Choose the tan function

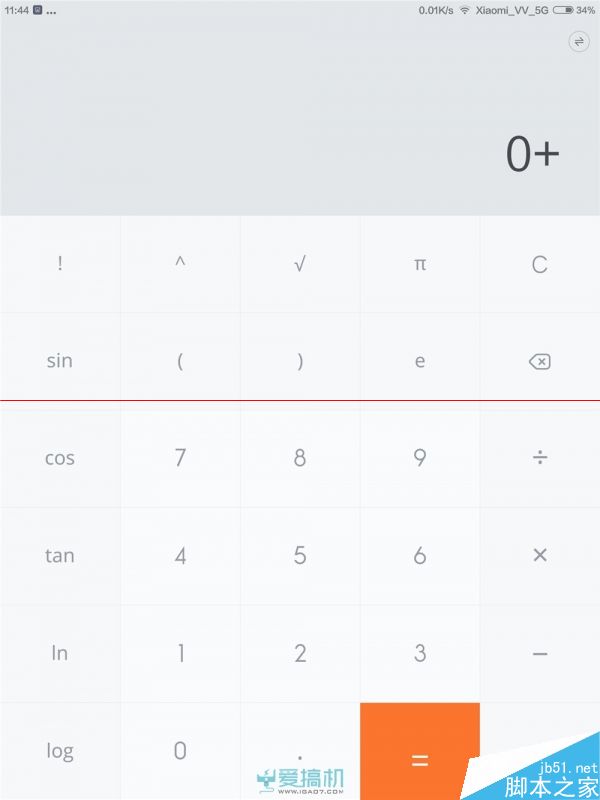[60, 555]
